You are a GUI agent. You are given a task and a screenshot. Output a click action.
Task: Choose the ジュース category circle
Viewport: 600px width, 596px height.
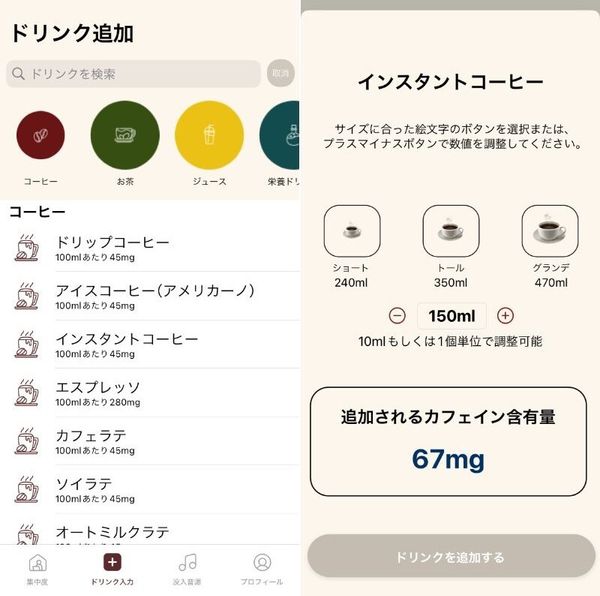point(209,135)
